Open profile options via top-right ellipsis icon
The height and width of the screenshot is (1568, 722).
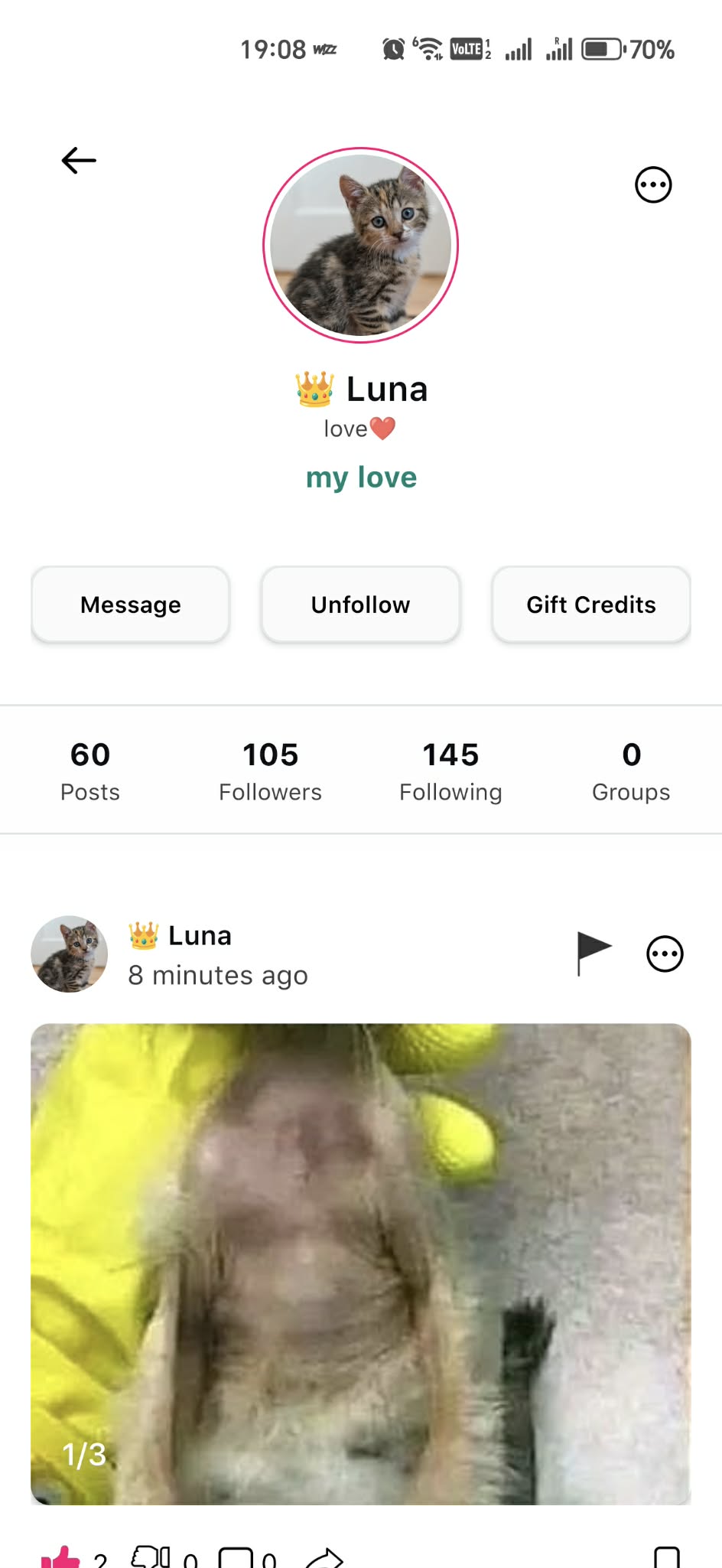(654, 184)
